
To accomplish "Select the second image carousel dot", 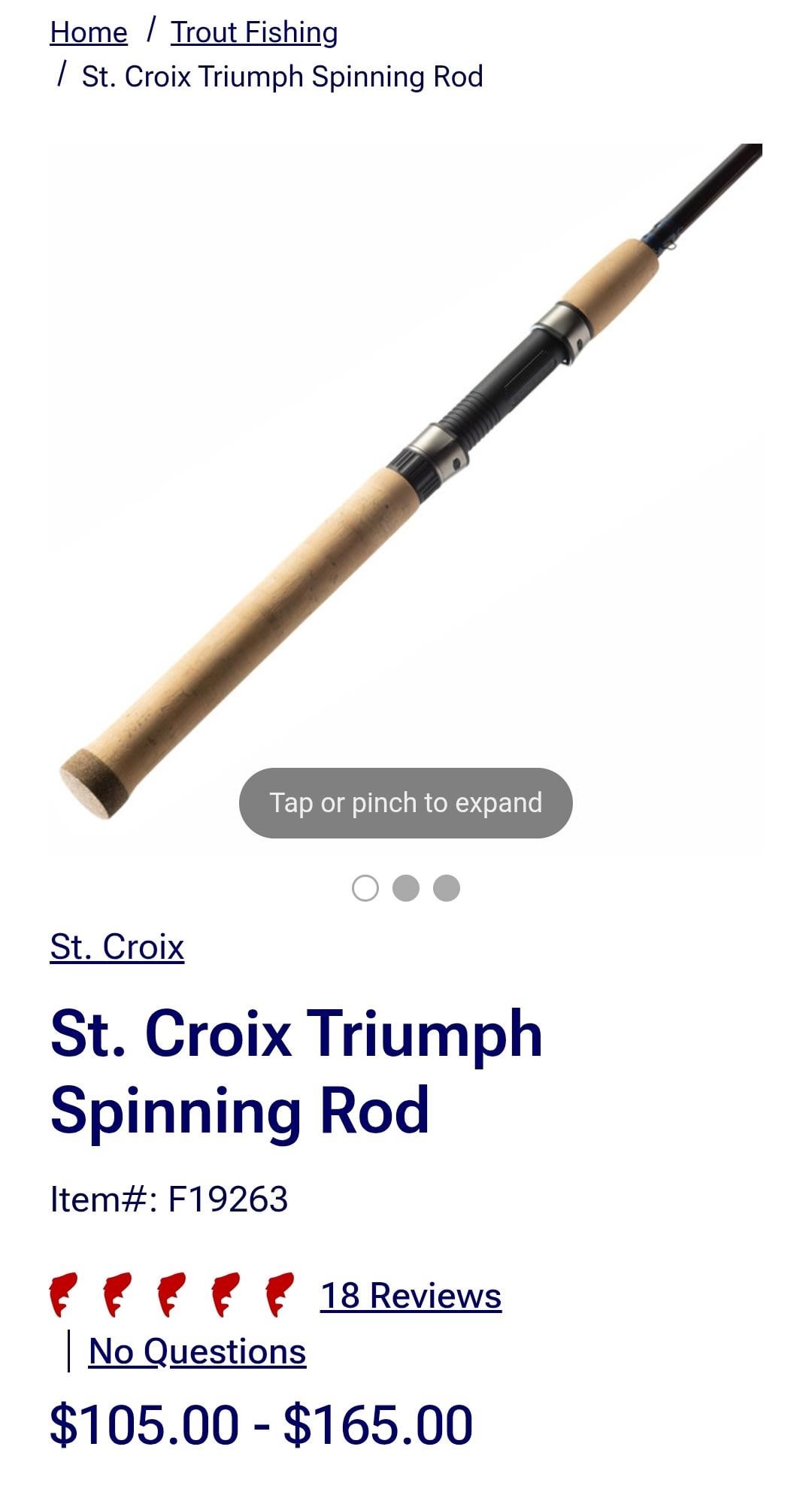I will point(406,888).
